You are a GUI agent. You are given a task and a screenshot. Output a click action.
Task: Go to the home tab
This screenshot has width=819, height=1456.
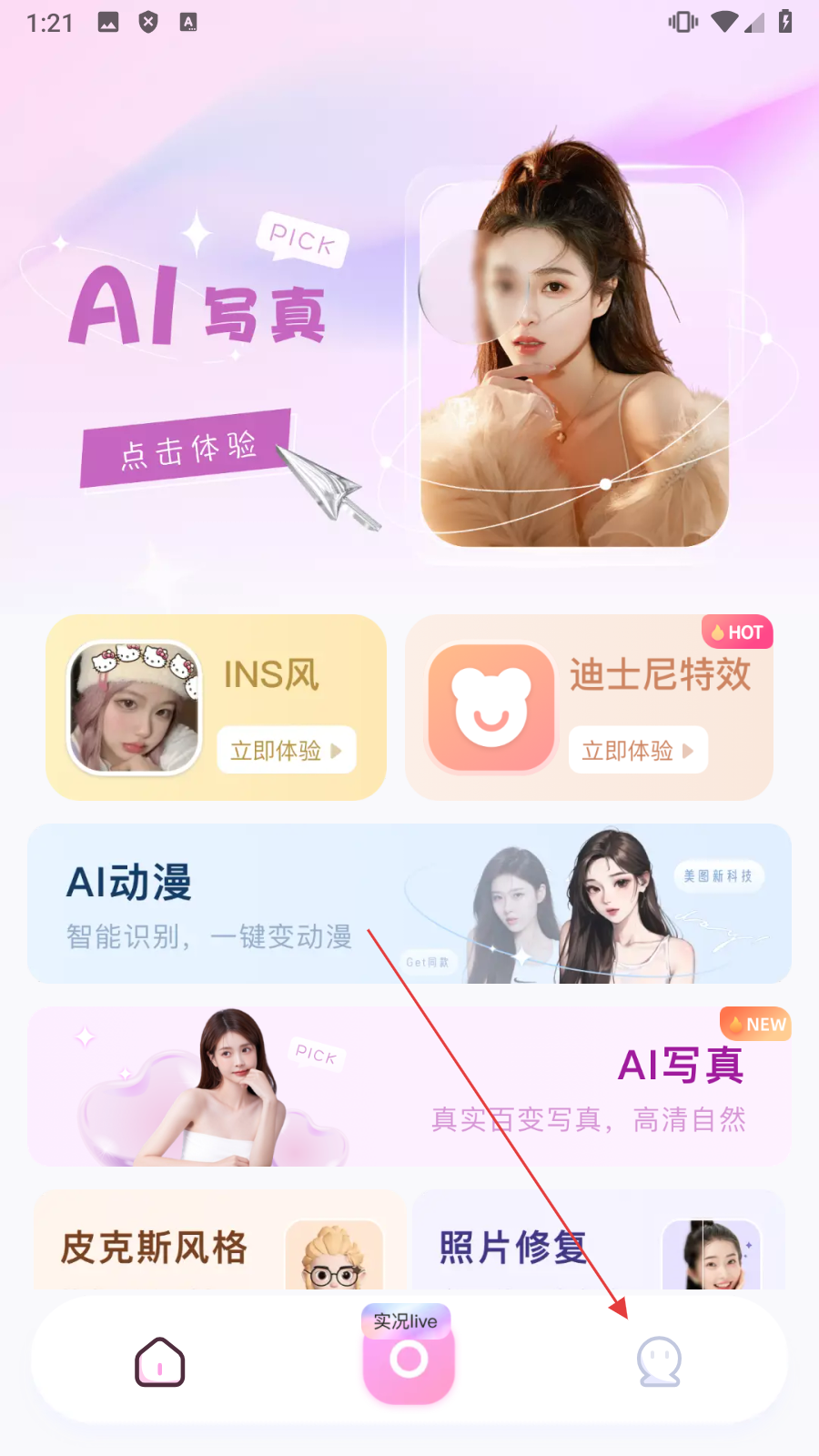coord(160,1362)
